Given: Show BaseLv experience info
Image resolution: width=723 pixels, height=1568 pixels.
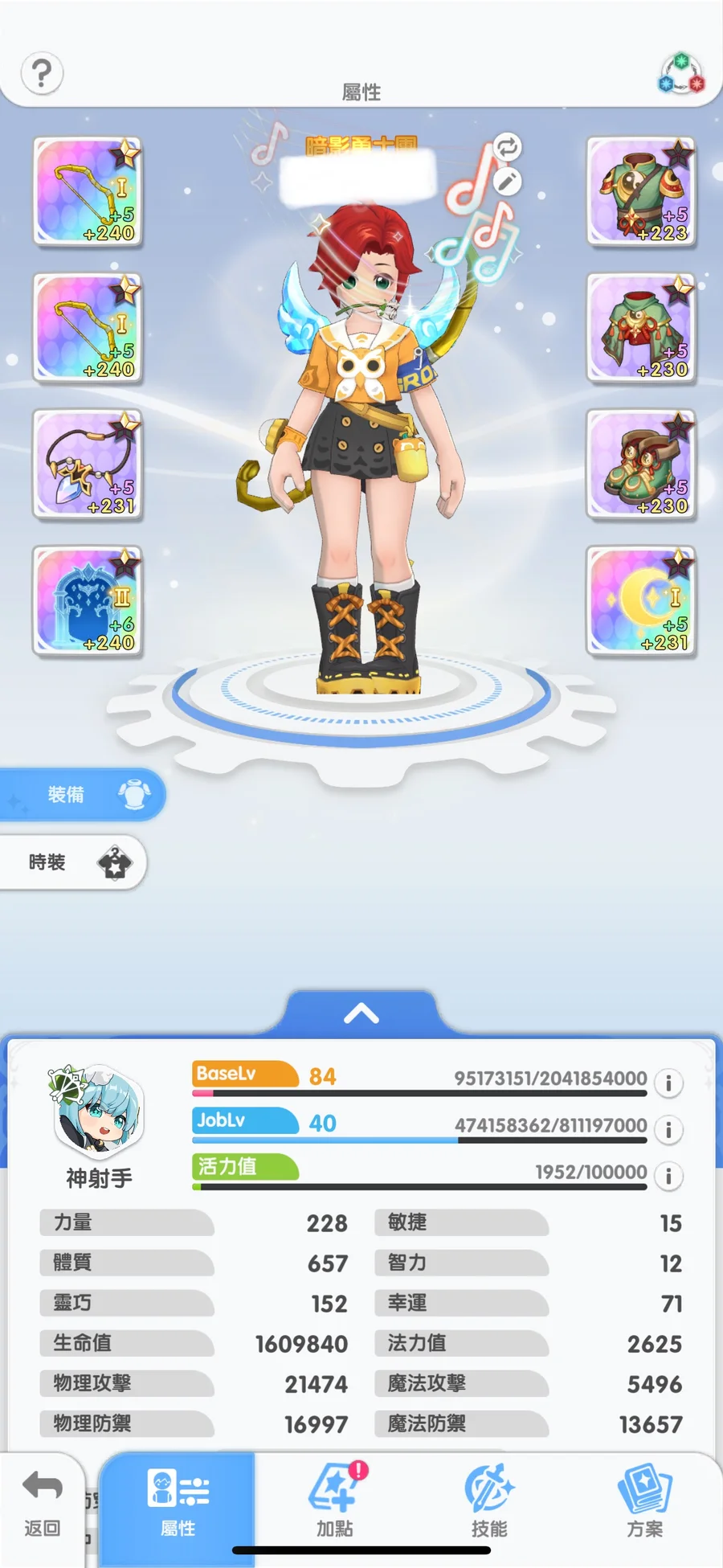Looking at the screenshot, I should click(668, 1083).
